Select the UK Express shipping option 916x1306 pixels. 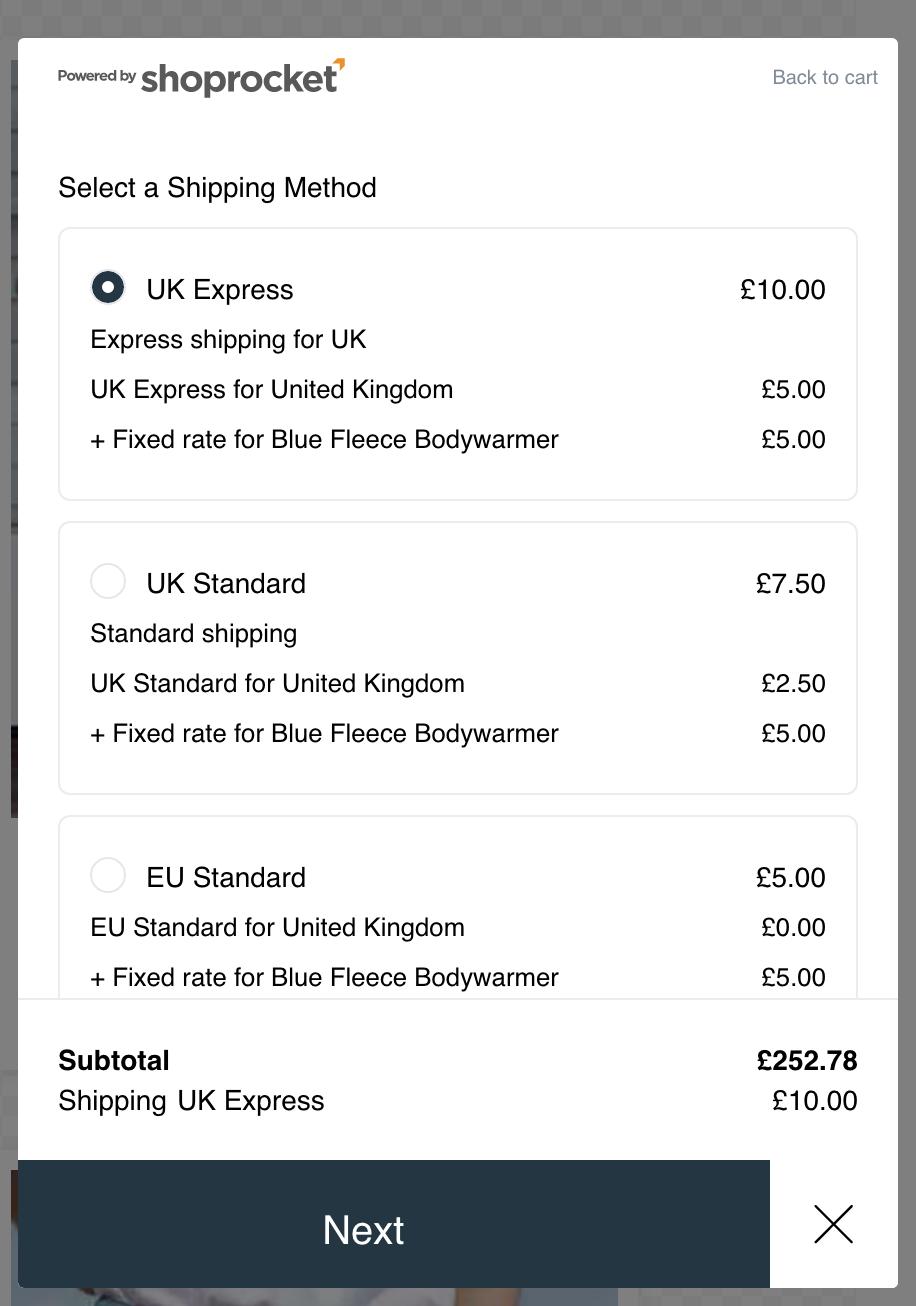(x=108, y=288)
